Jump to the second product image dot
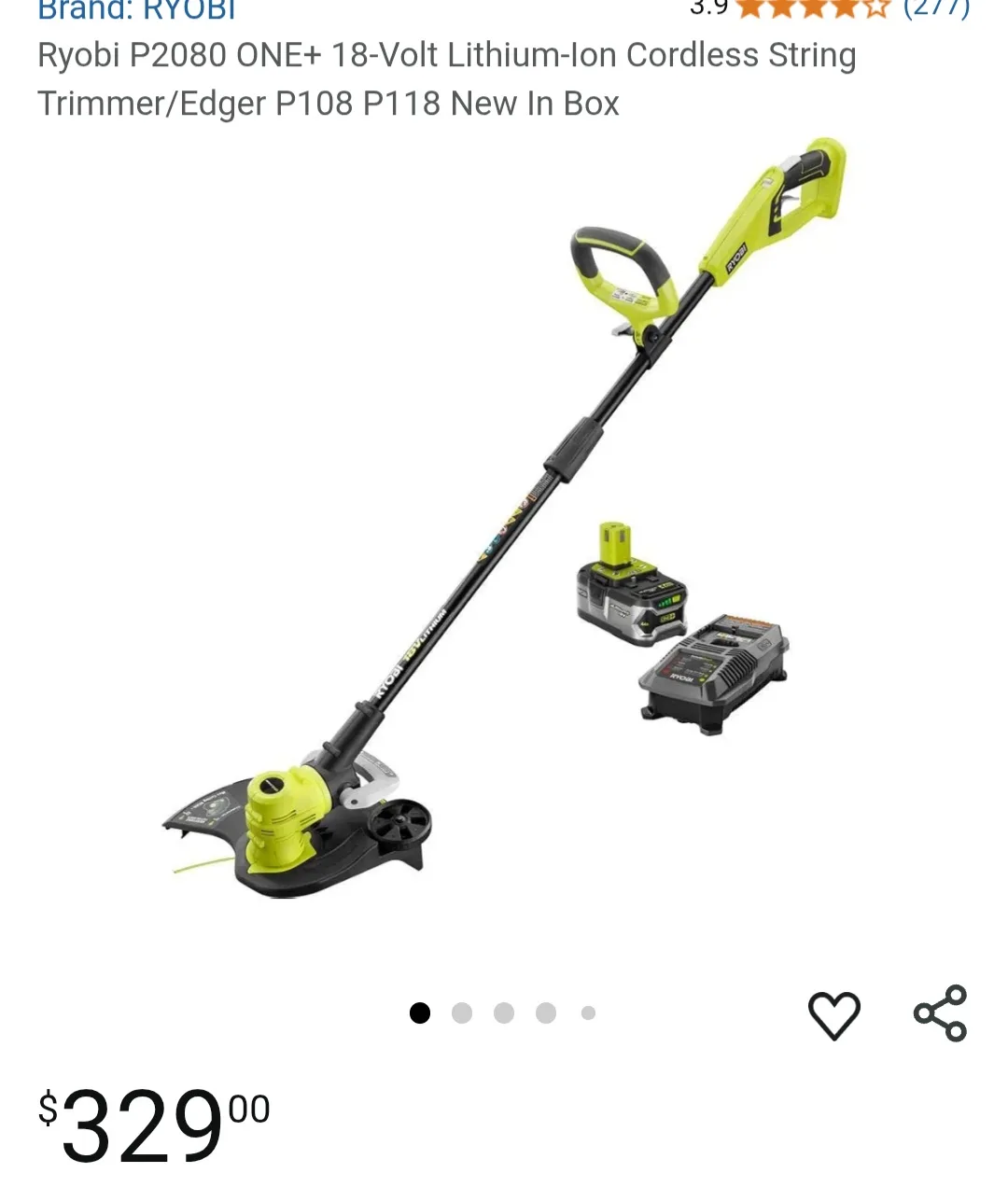1008x1187 pixels. tap(462, 1013)
